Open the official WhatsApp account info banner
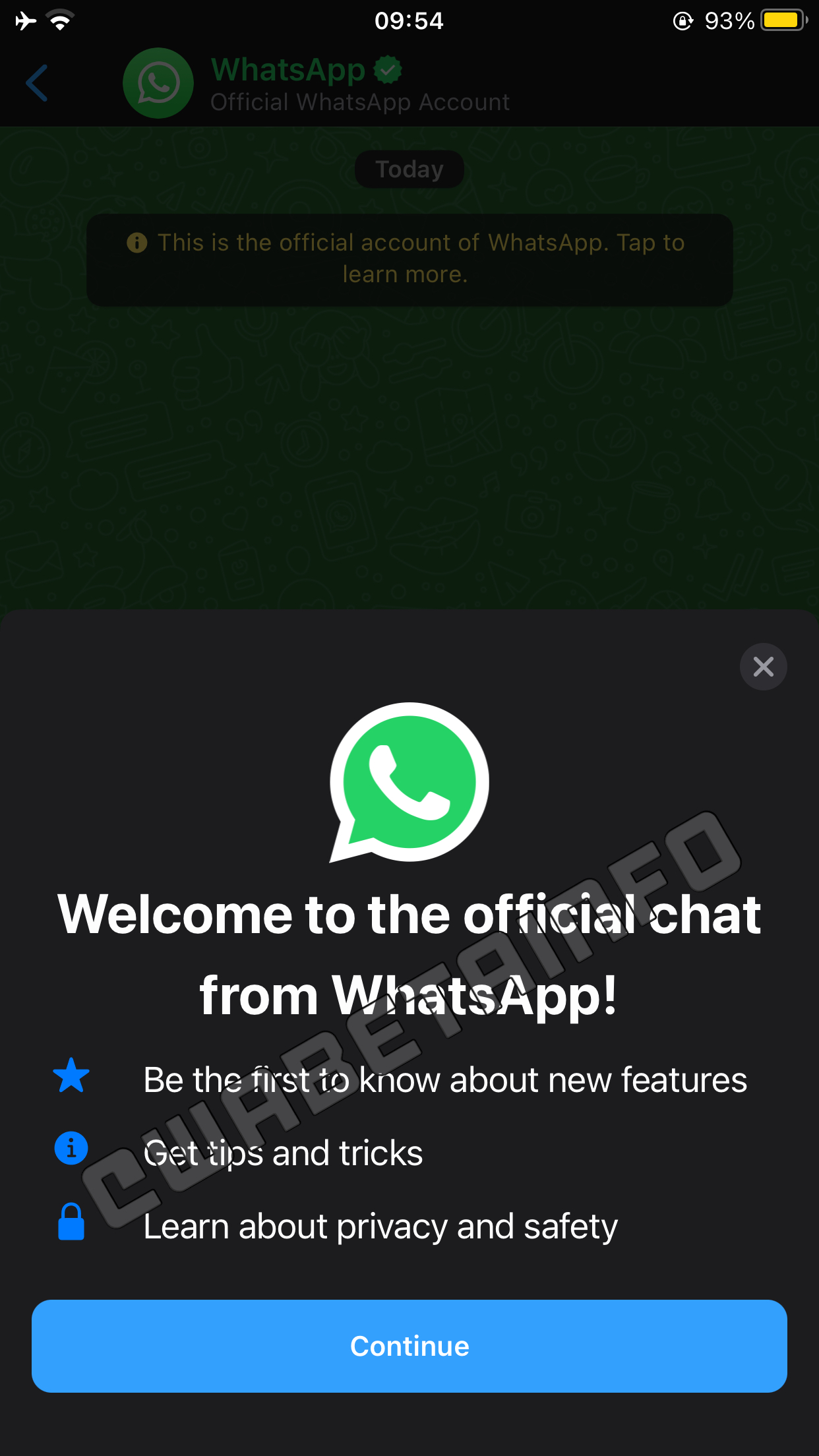The image size is (819, 1456). click(x=409, y=259)
